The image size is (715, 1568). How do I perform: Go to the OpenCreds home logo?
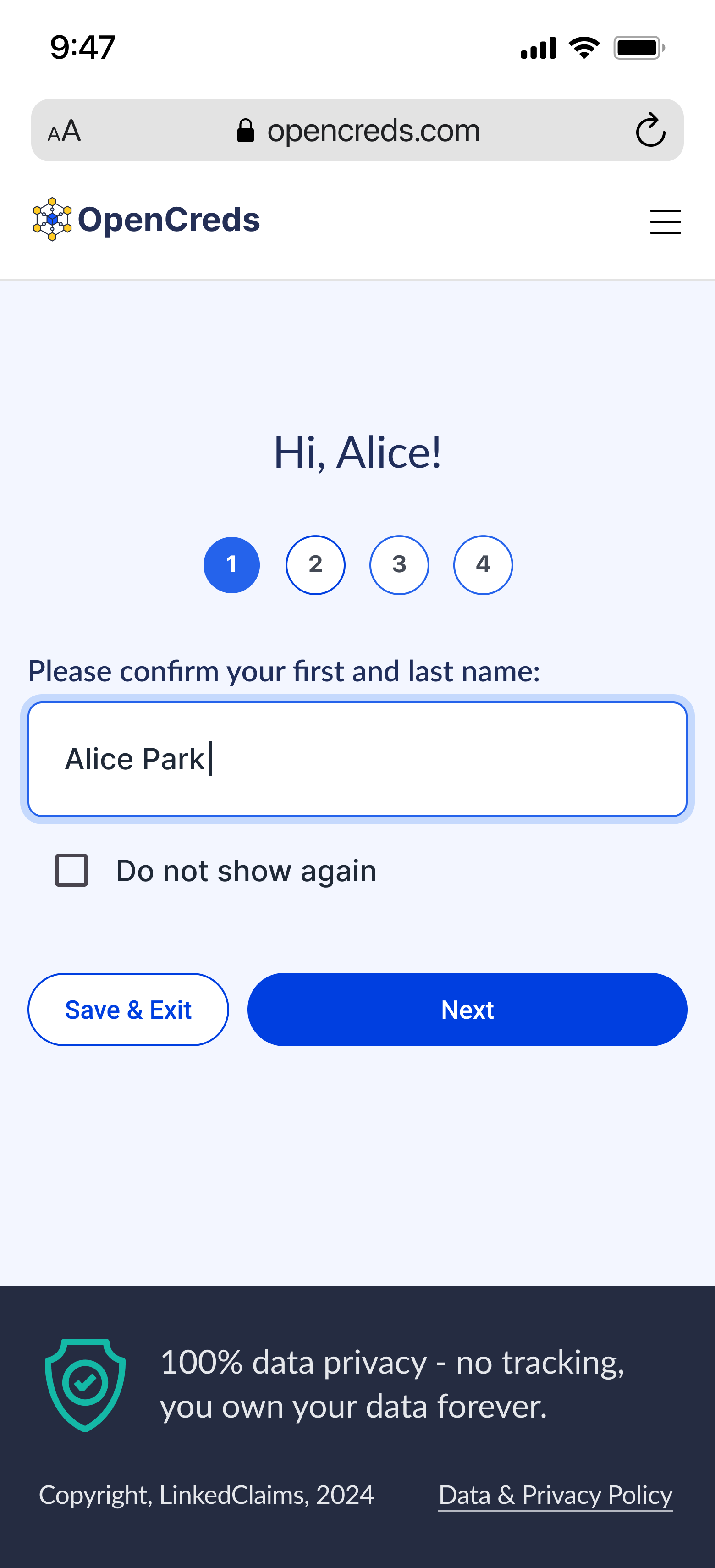(x=146, y=220)
